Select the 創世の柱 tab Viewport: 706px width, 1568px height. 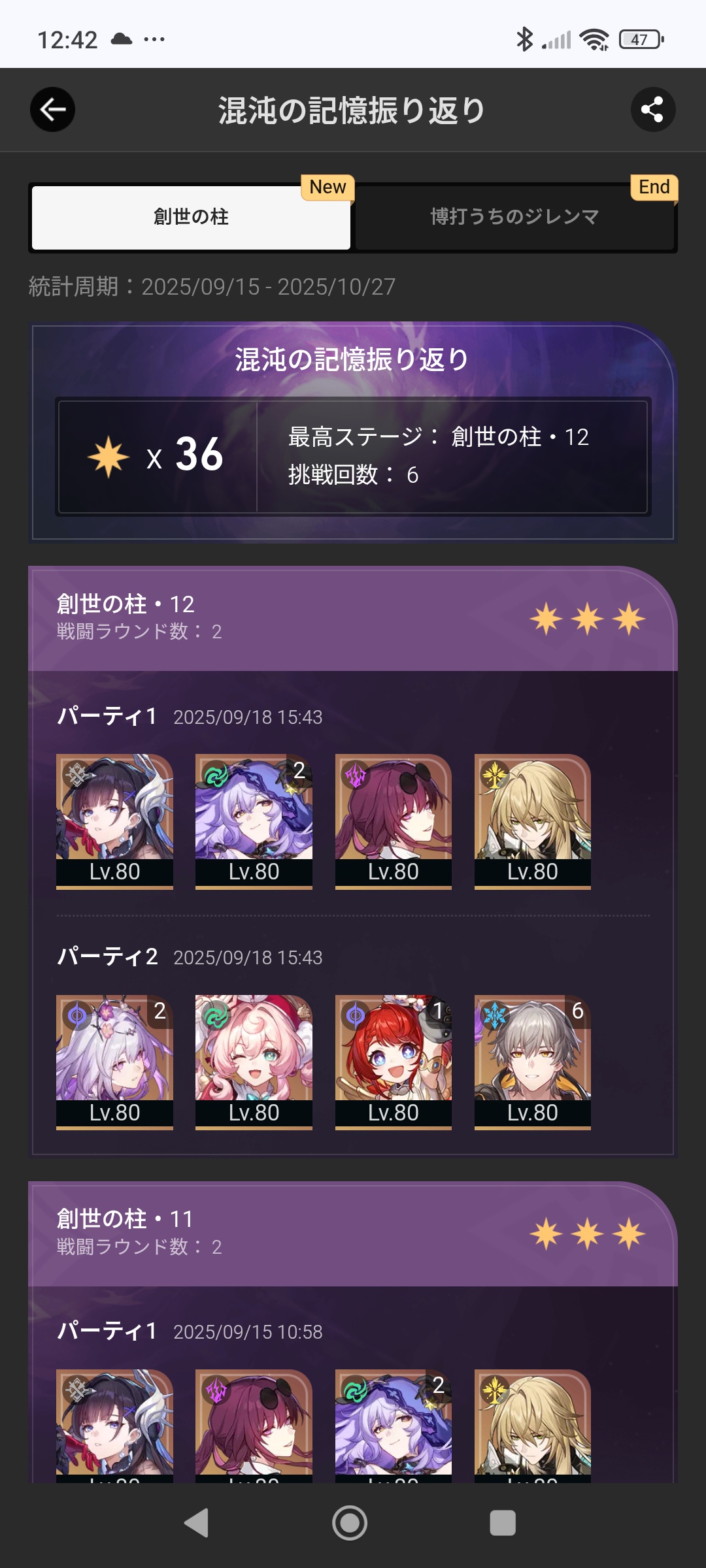tap(191, 217)
